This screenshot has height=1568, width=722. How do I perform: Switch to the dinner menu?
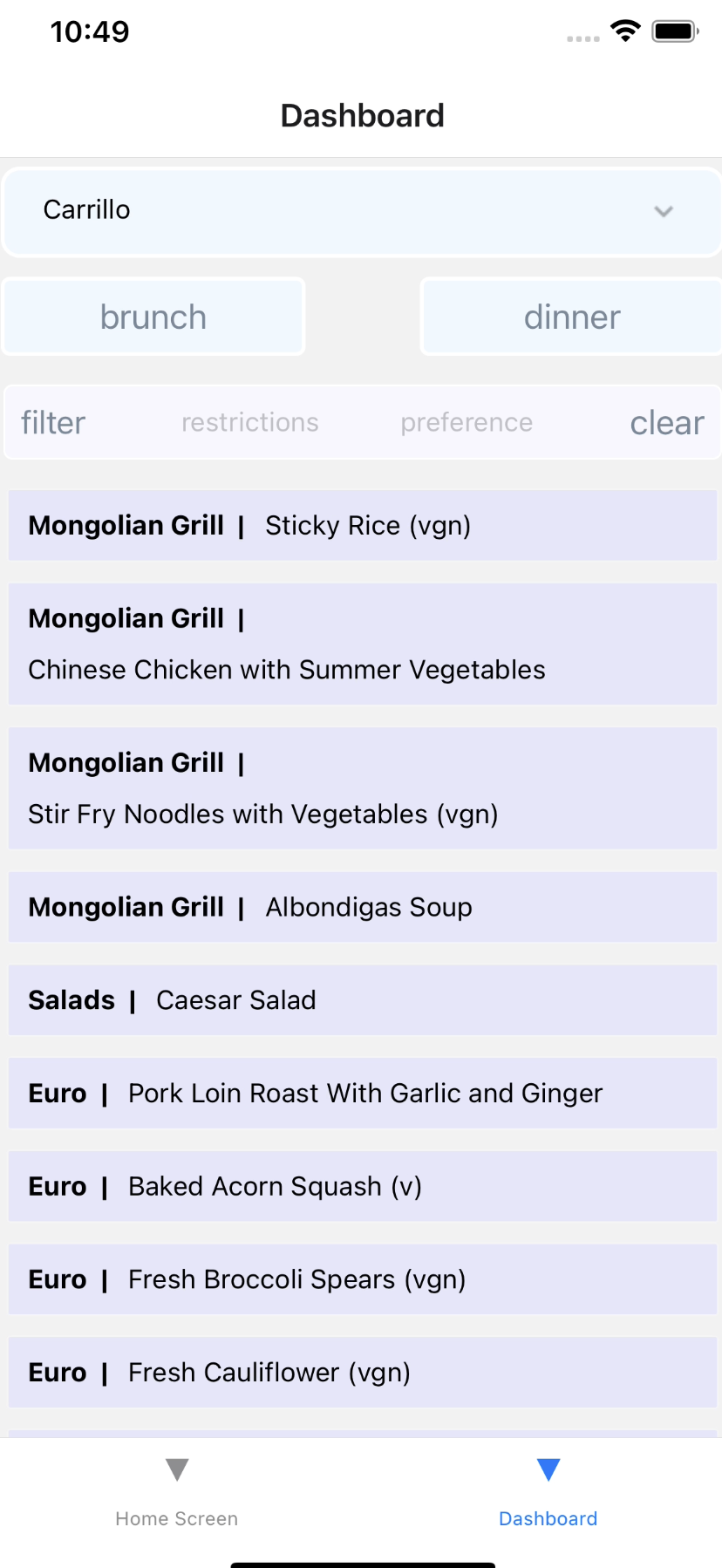[x=572, y=317]
